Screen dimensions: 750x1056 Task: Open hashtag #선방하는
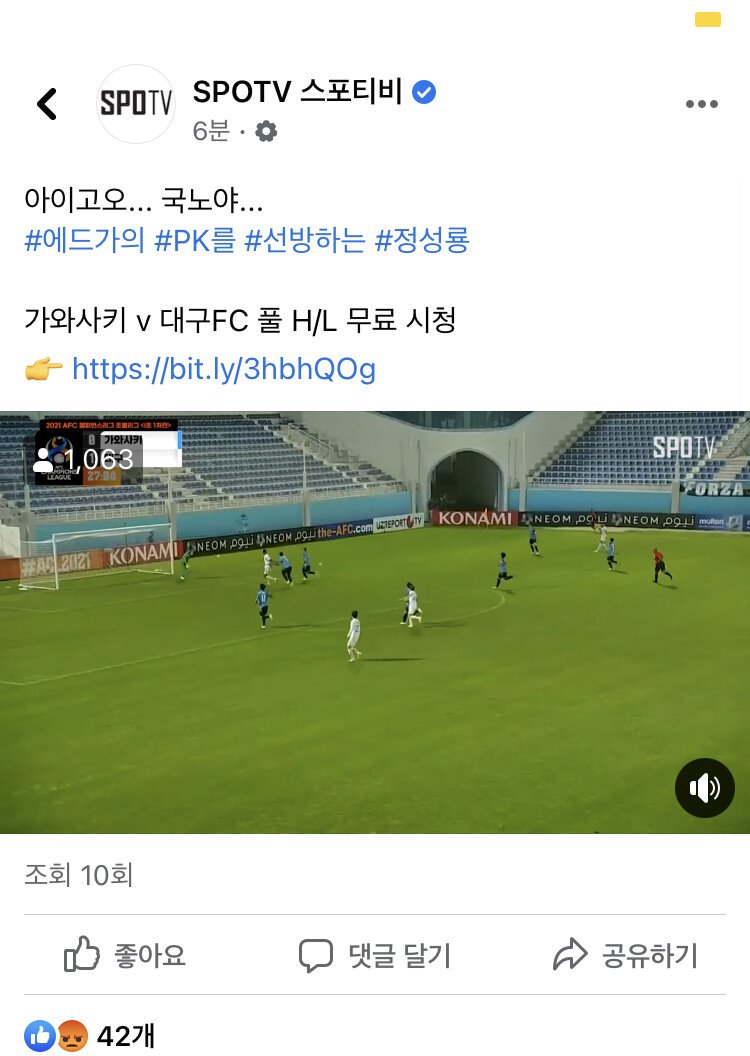click(305, 240)
